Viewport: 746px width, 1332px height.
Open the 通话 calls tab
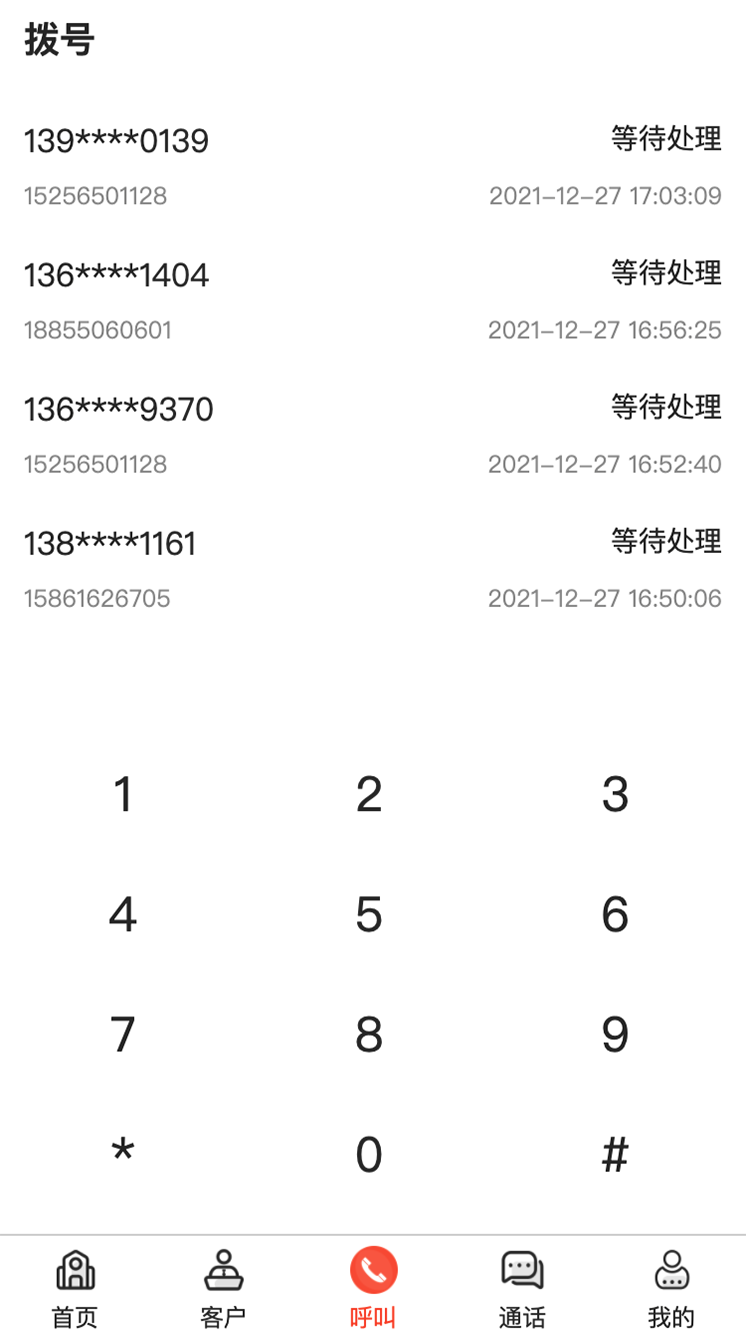(522, 1287)
